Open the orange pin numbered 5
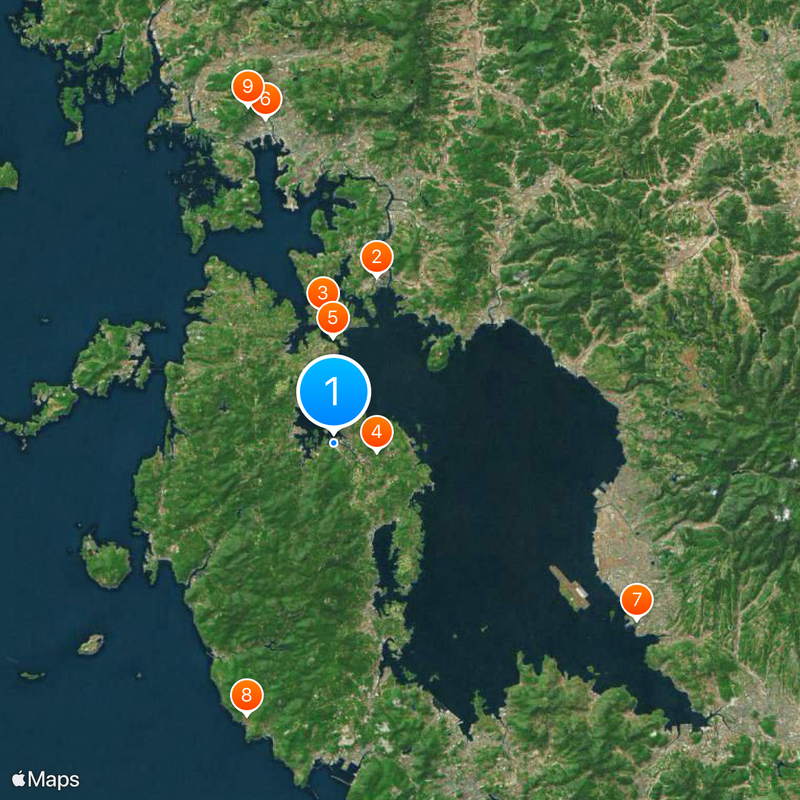 click(x=333, y=319)
